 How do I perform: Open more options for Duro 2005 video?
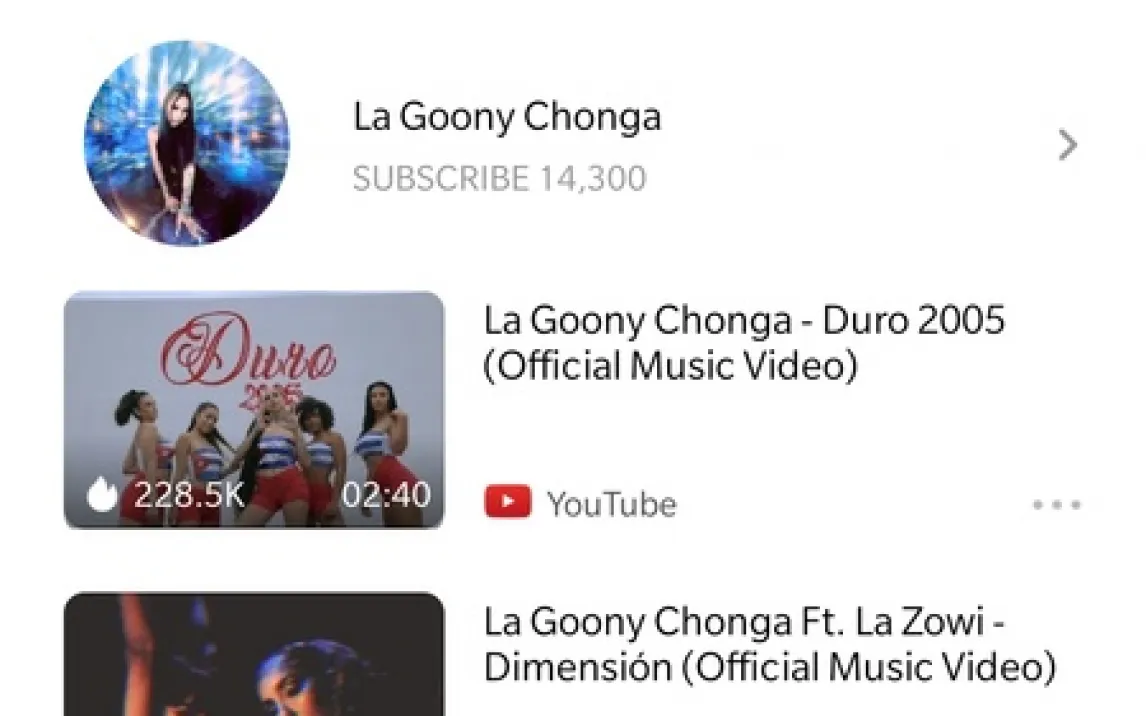[x=1056, y=505]
